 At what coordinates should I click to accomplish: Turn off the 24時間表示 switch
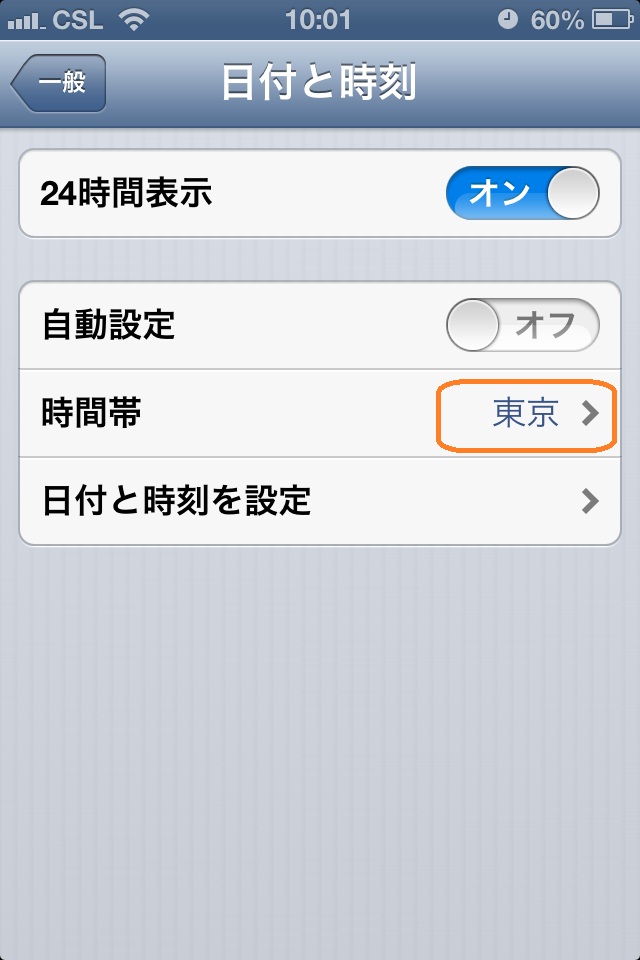click(522, 193)
